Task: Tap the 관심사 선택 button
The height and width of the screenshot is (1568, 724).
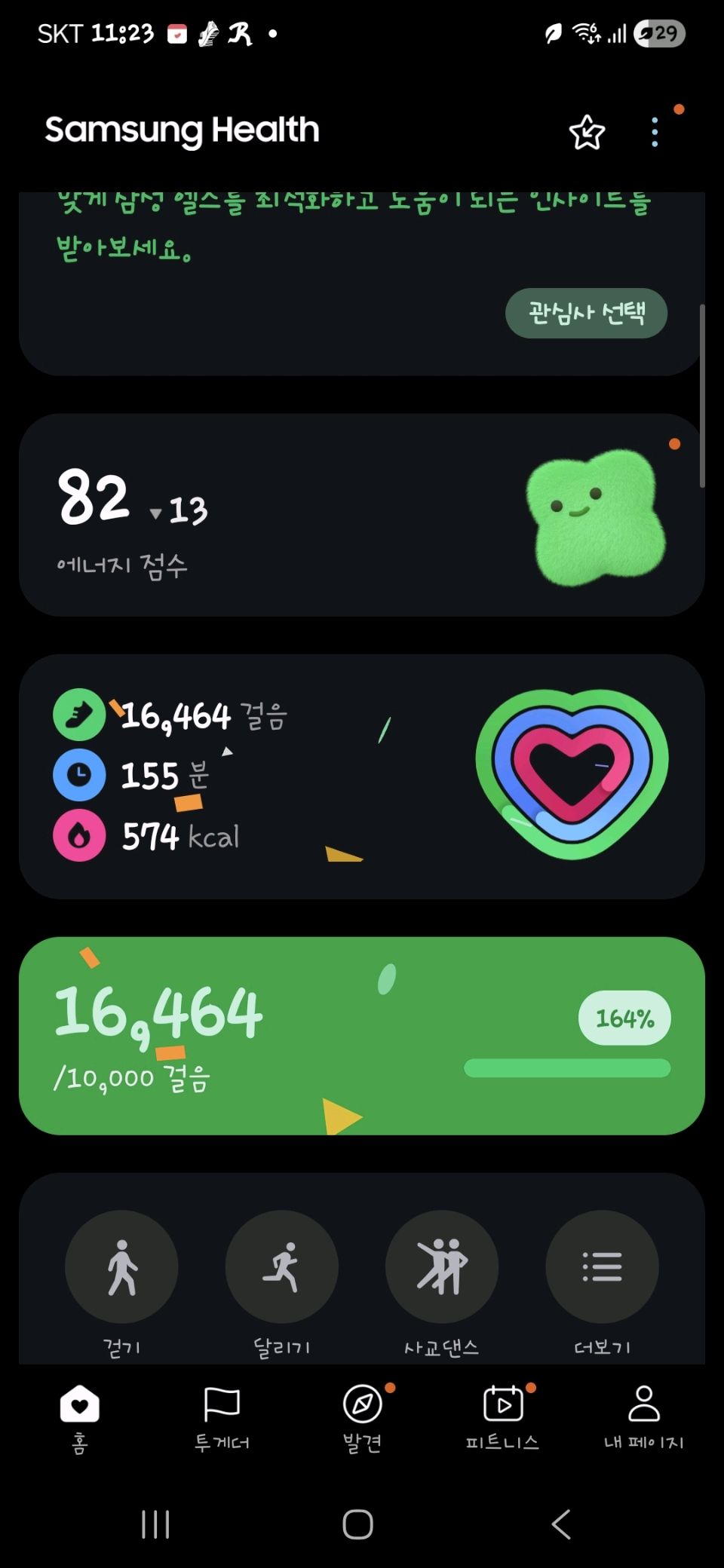Action: coord(586,313)
